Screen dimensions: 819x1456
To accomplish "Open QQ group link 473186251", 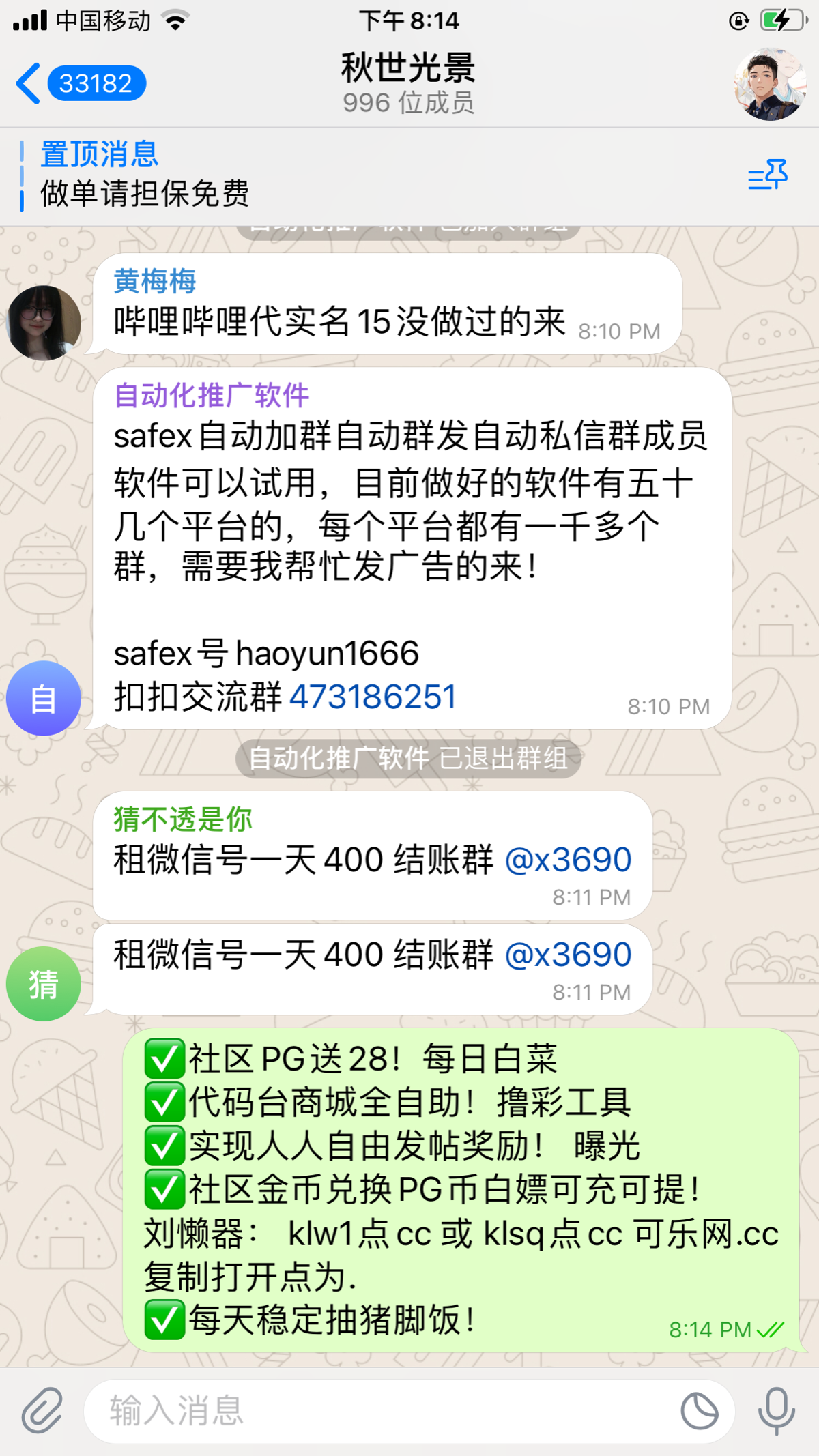I will [374, 697].
